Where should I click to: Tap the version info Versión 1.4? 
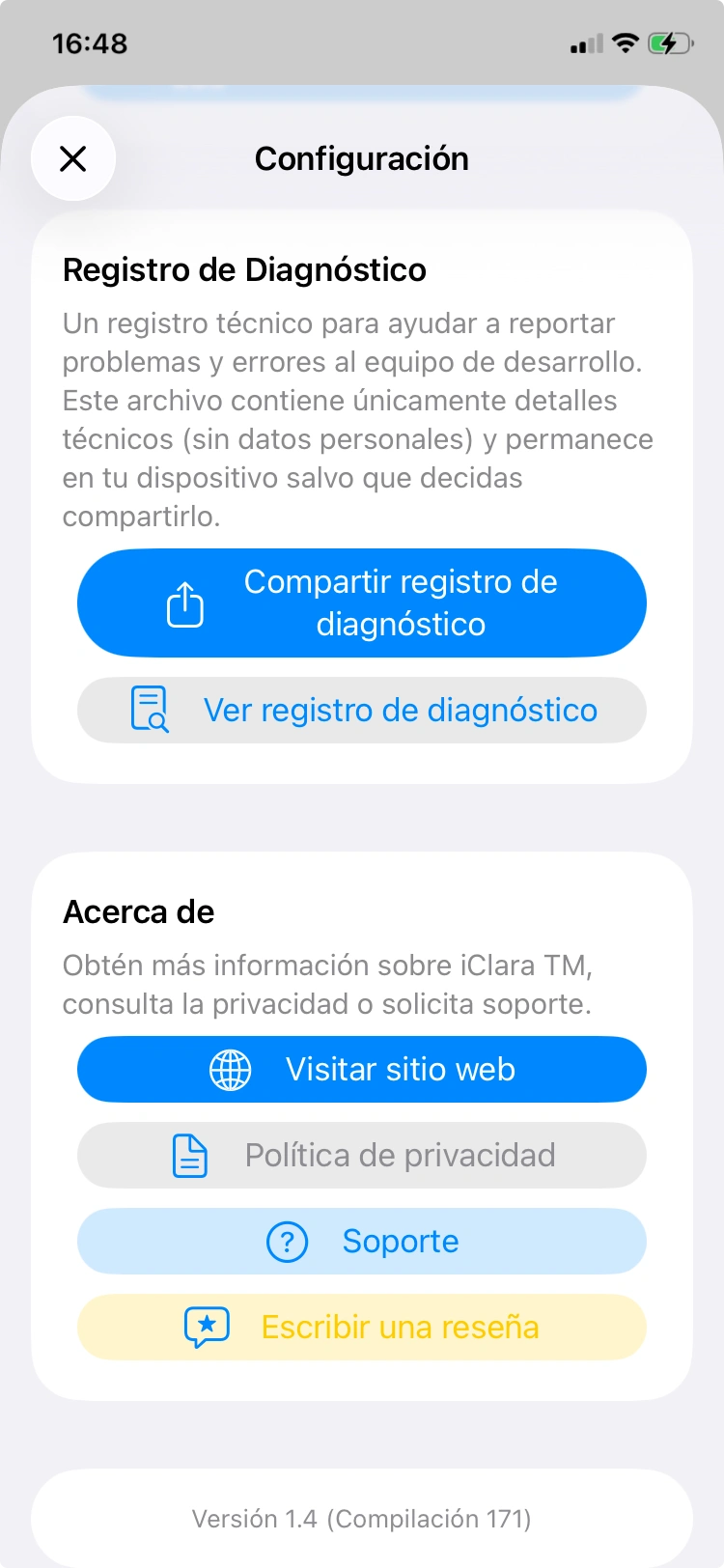point(362,1517)
